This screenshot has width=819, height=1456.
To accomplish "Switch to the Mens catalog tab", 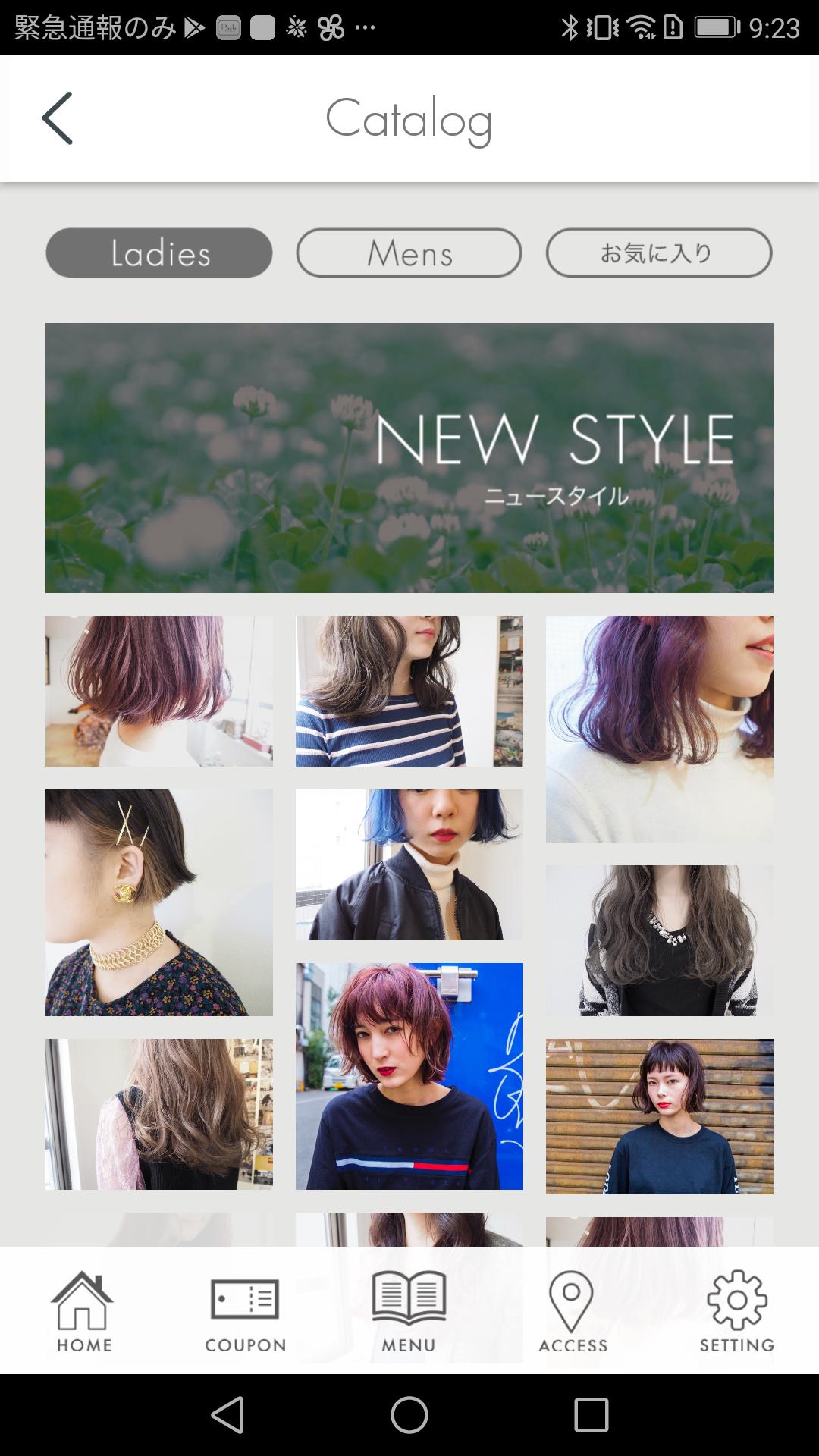I will tap(409, 253).
